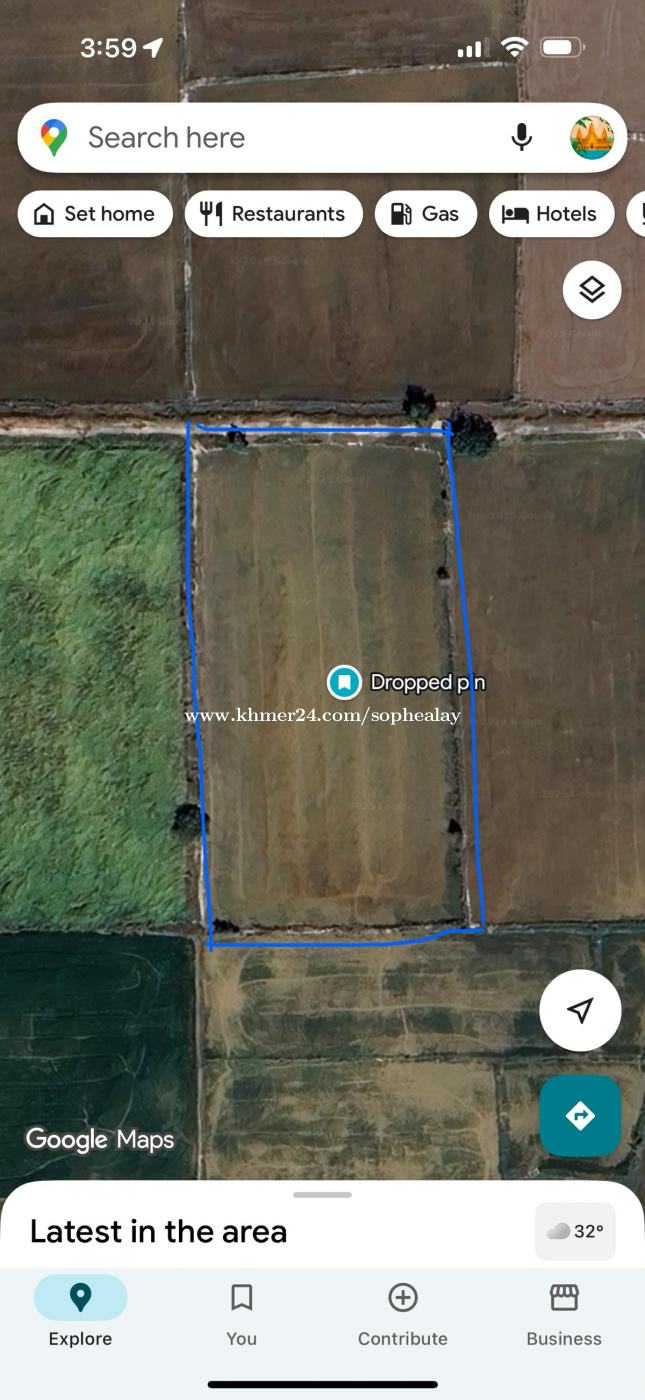Open the account profile picture
Image resolution: width=645 pixels, height=1400 pixels.
click(x=592, y=138)
